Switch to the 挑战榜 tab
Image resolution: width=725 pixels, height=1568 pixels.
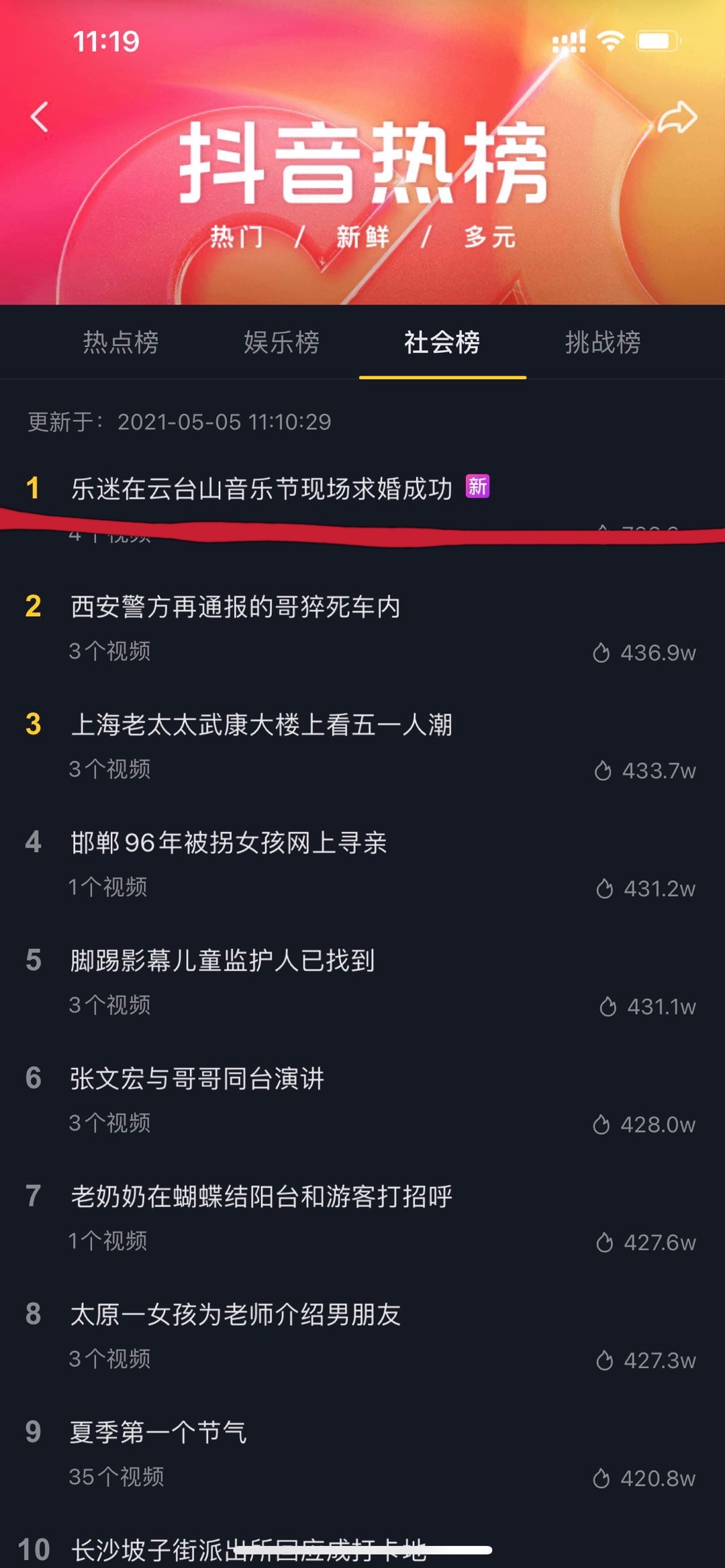point(602,342)
